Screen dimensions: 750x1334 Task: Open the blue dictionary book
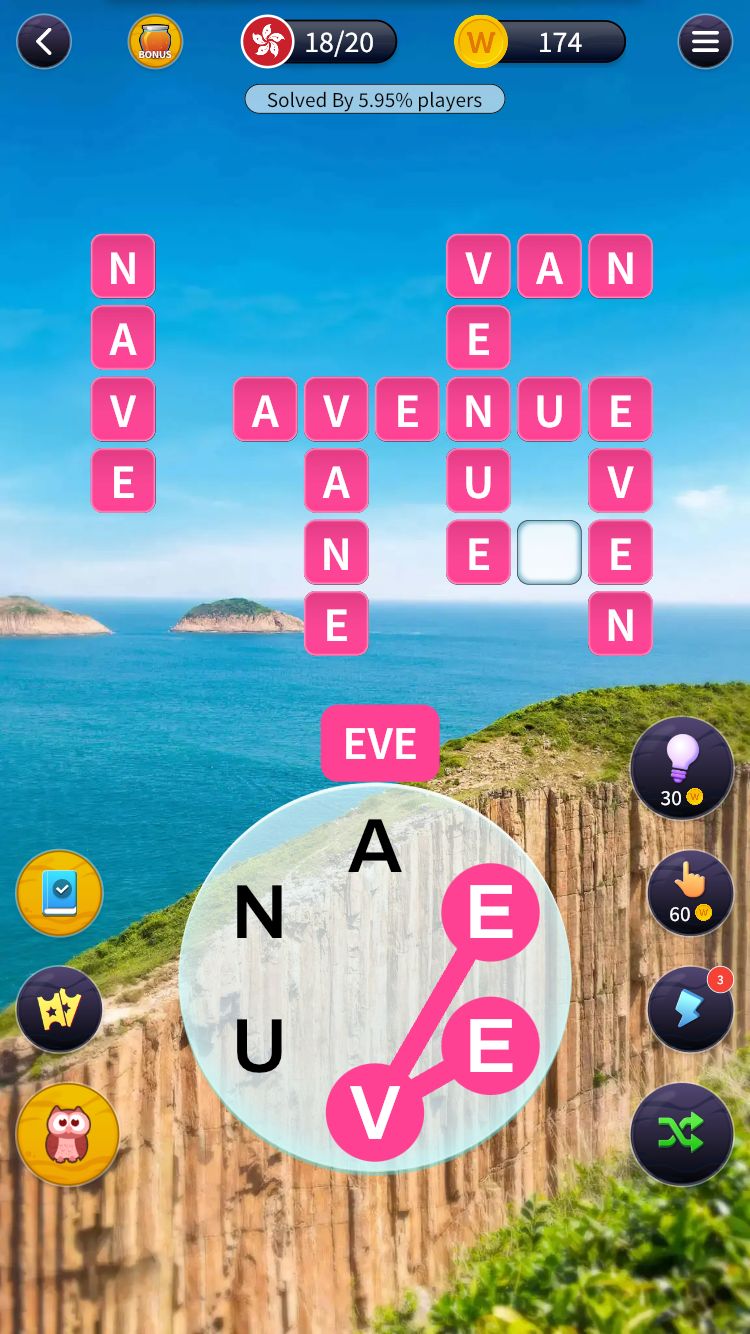[60, 893]
